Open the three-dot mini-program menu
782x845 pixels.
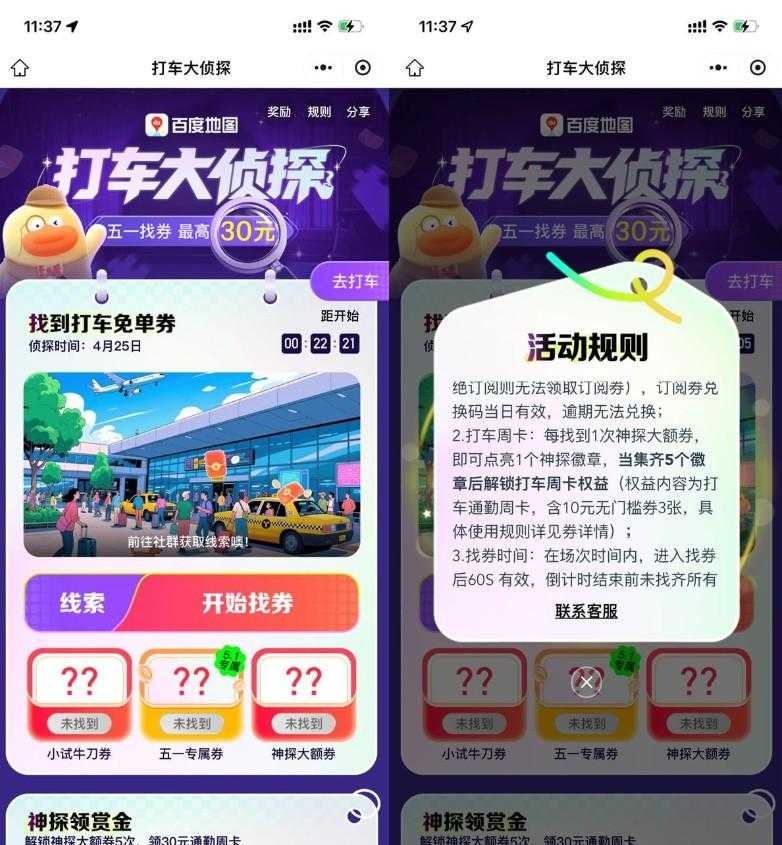(322, 67)
